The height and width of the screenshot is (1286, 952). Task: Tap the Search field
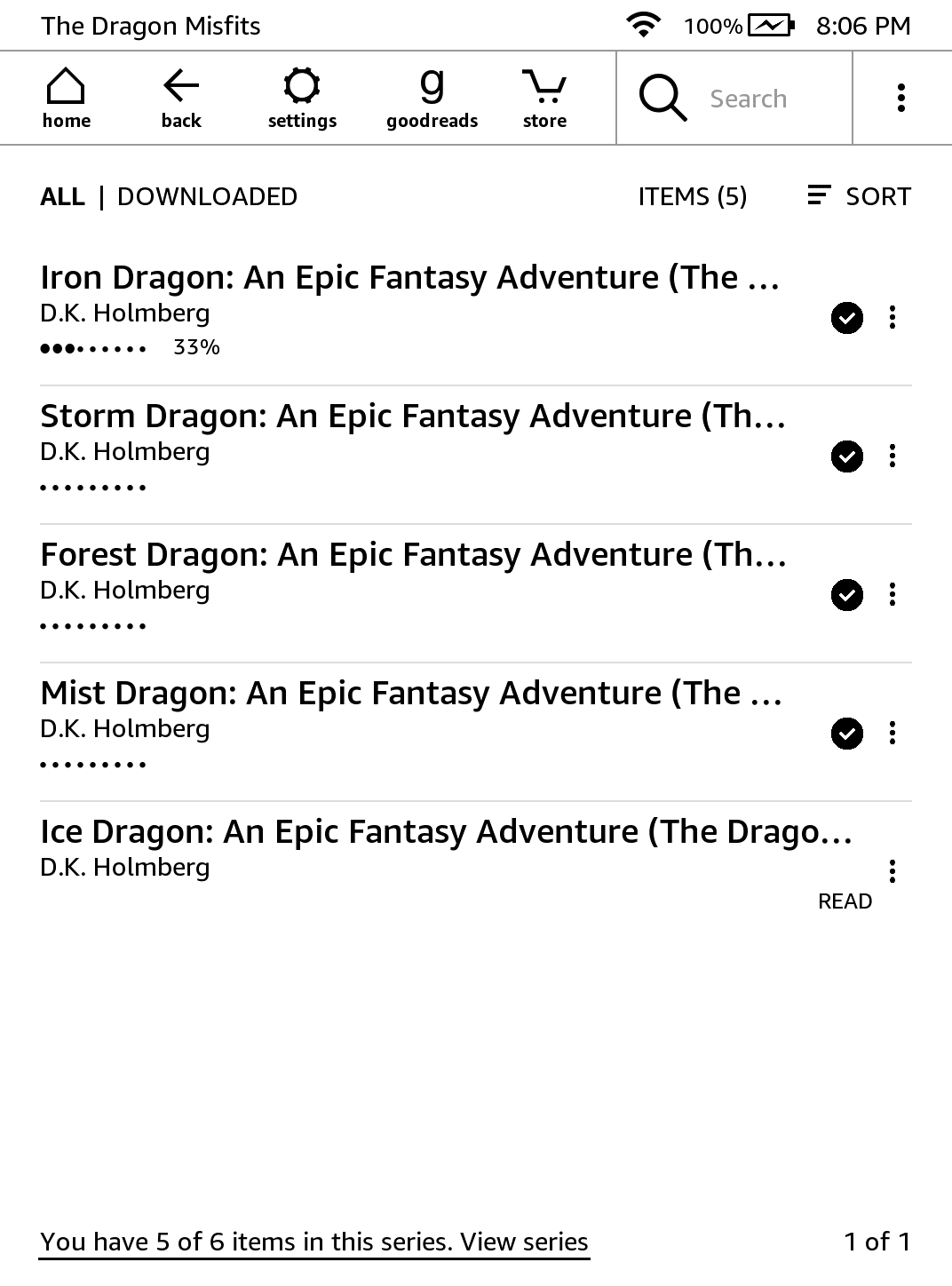pos(748,99)
